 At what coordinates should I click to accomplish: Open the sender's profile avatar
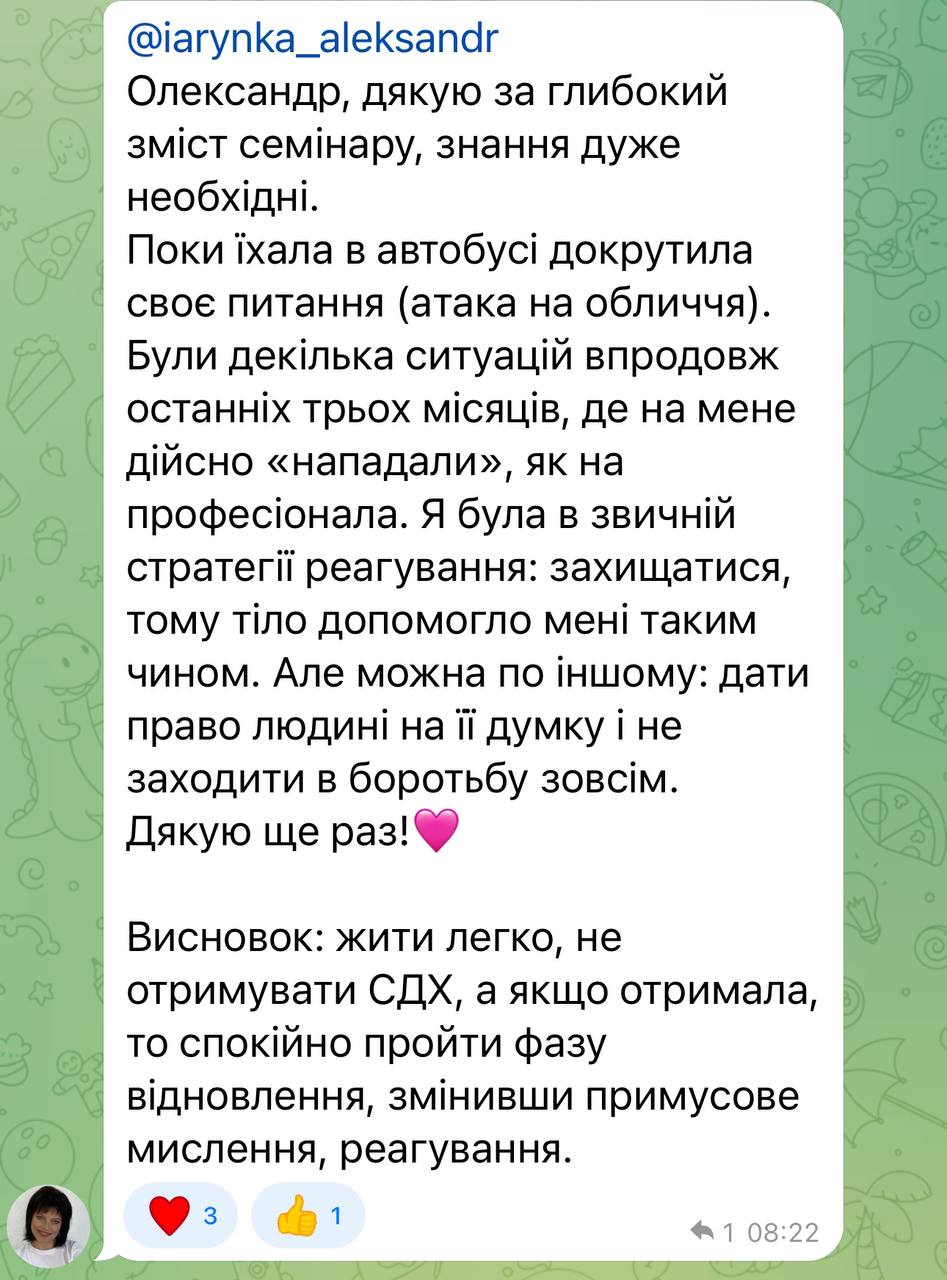(x=48, y=1225)
